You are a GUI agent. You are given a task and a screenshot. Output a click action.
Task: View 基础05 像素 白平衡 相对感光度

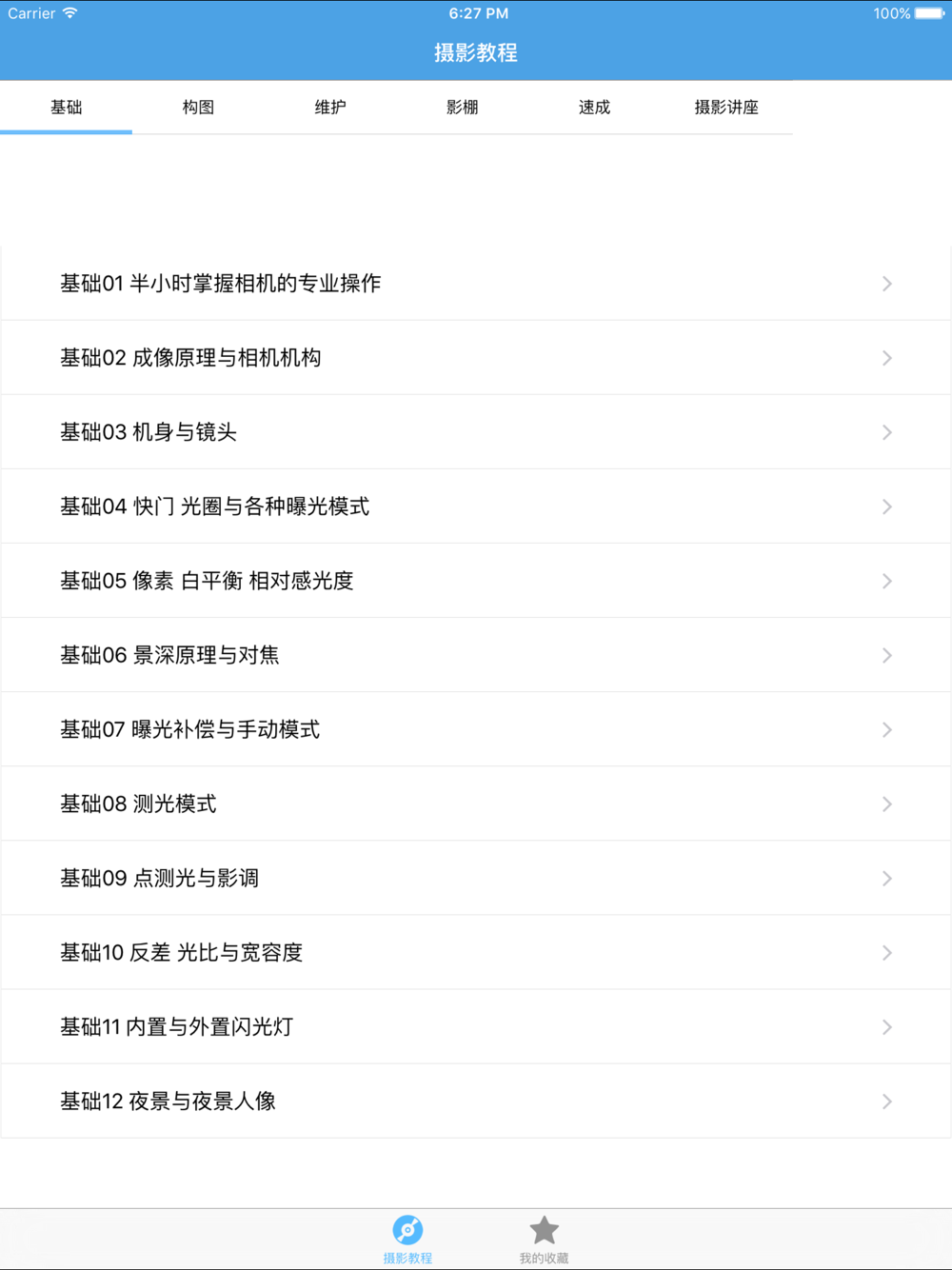(x=476, y=581)
